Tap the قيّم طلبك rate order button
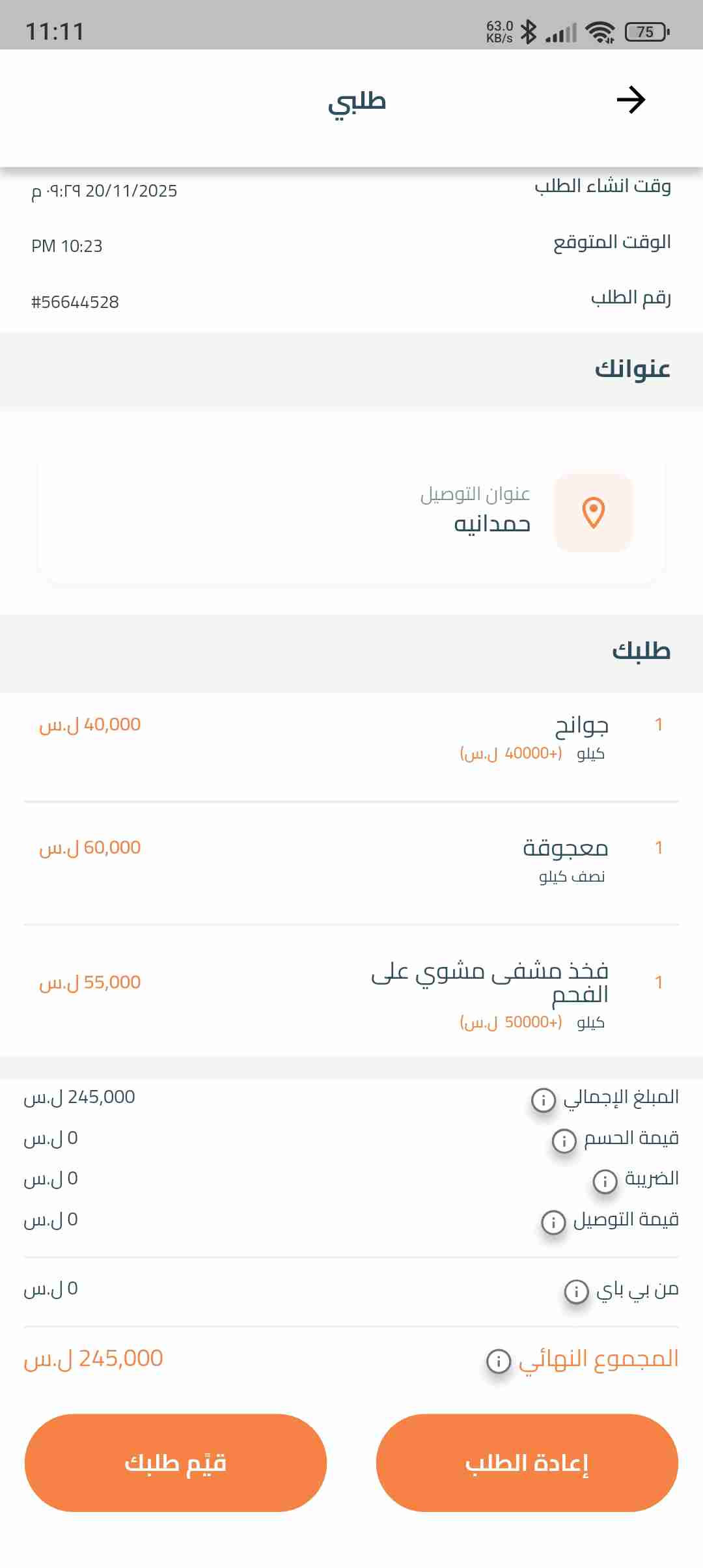The width and height of the screenshot is (703, 1568). 176,1463
